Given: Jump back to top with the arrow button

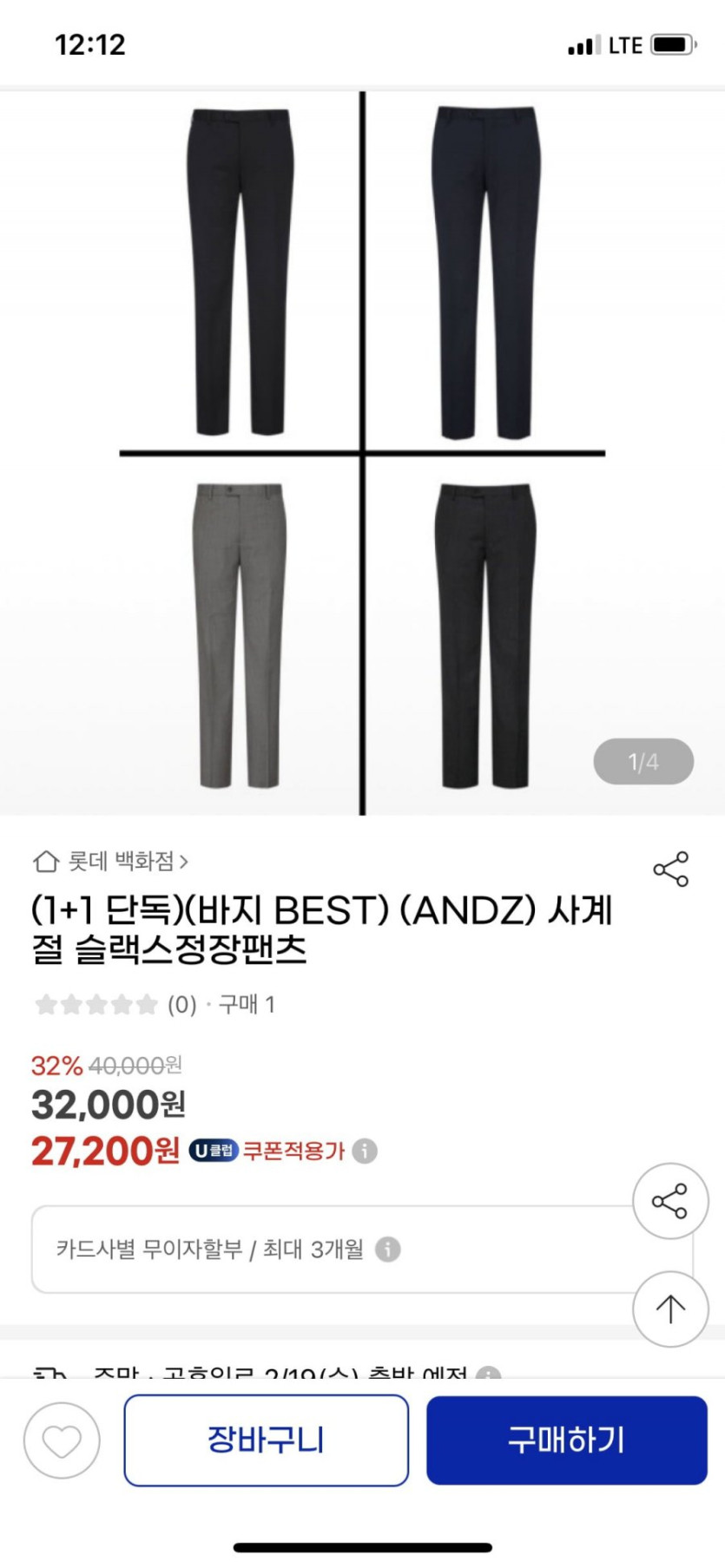Looking at the screenshot, I should click(670, 1309).
